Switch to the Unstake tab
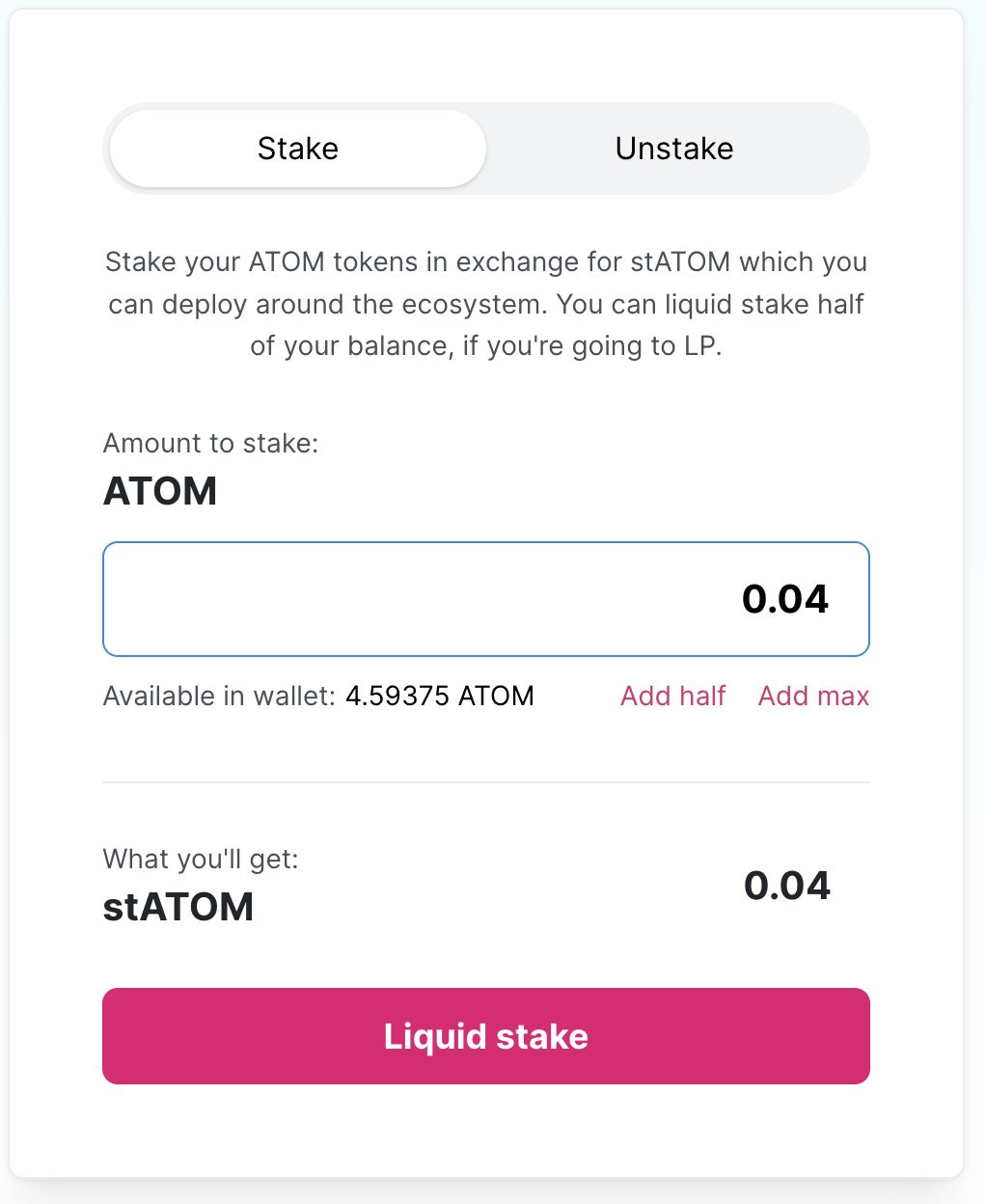 (674, 149)
